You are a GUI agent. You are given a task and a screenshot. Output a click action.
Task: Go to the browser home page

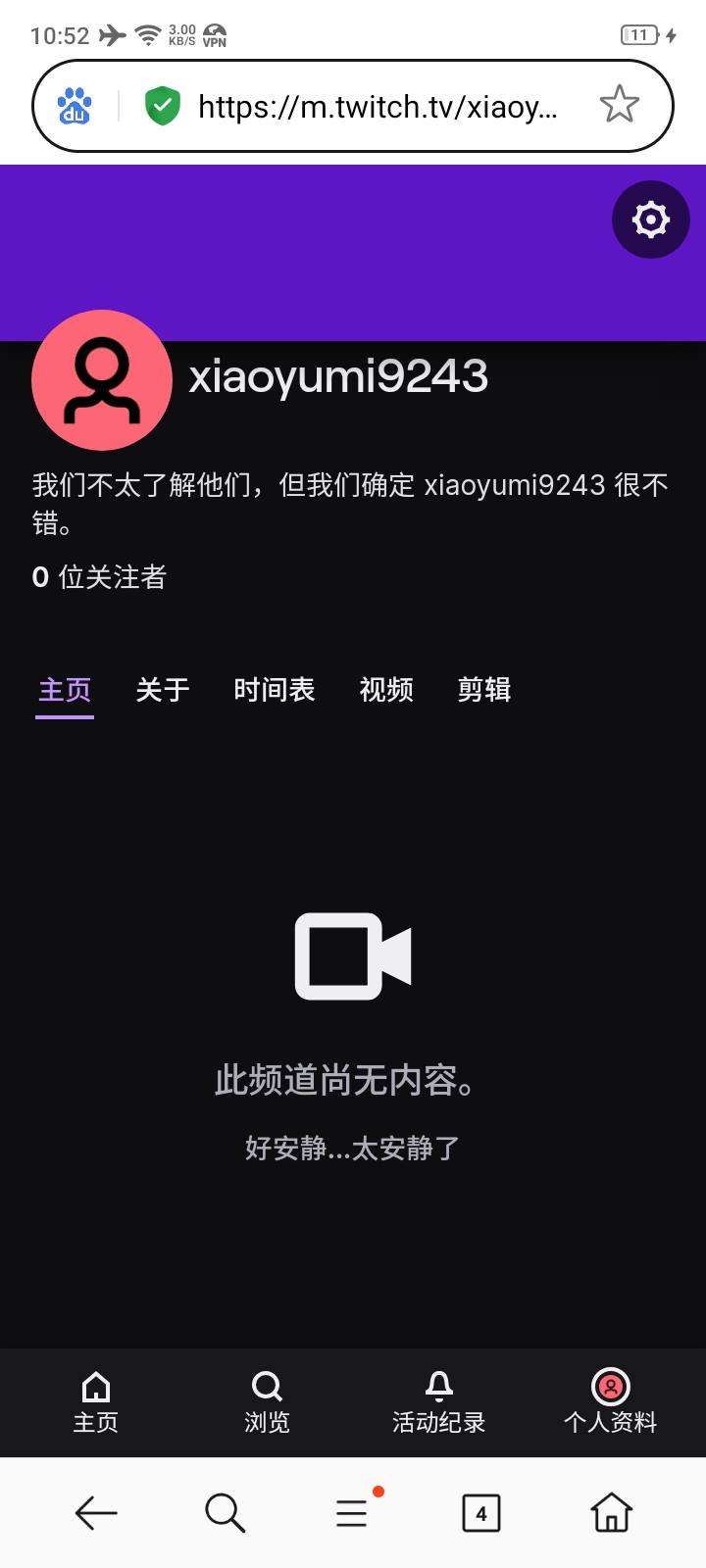(x=611, y=1512)
